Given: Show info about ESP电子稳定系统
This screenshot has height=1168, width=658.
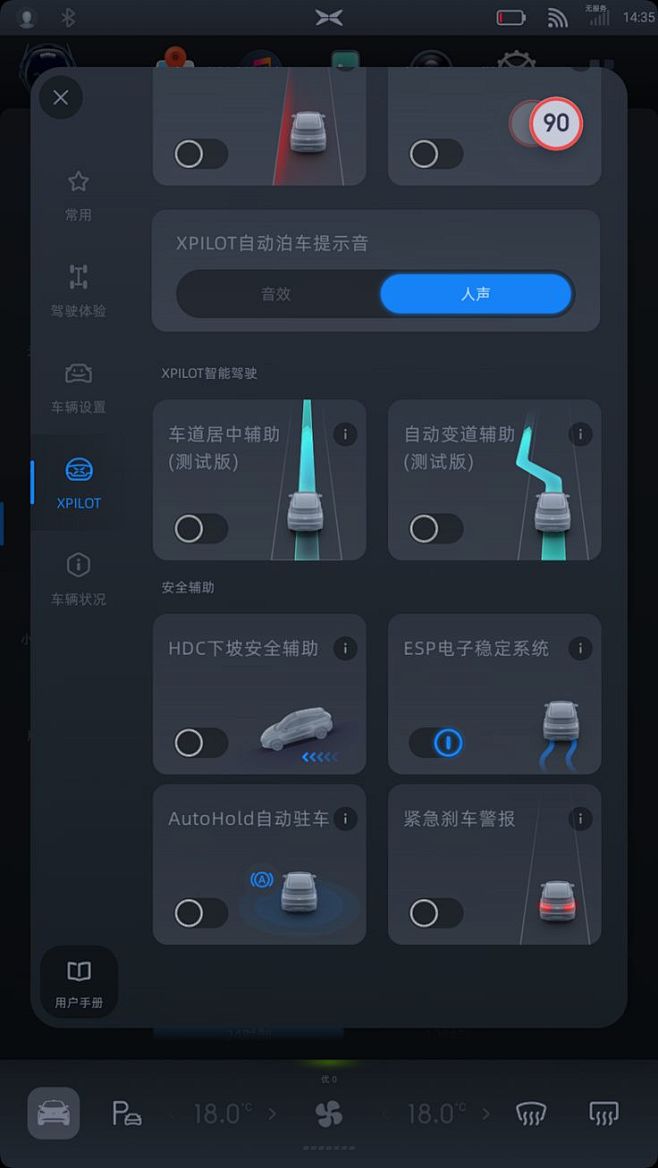Looking at the screenshot, I should 580,648.
